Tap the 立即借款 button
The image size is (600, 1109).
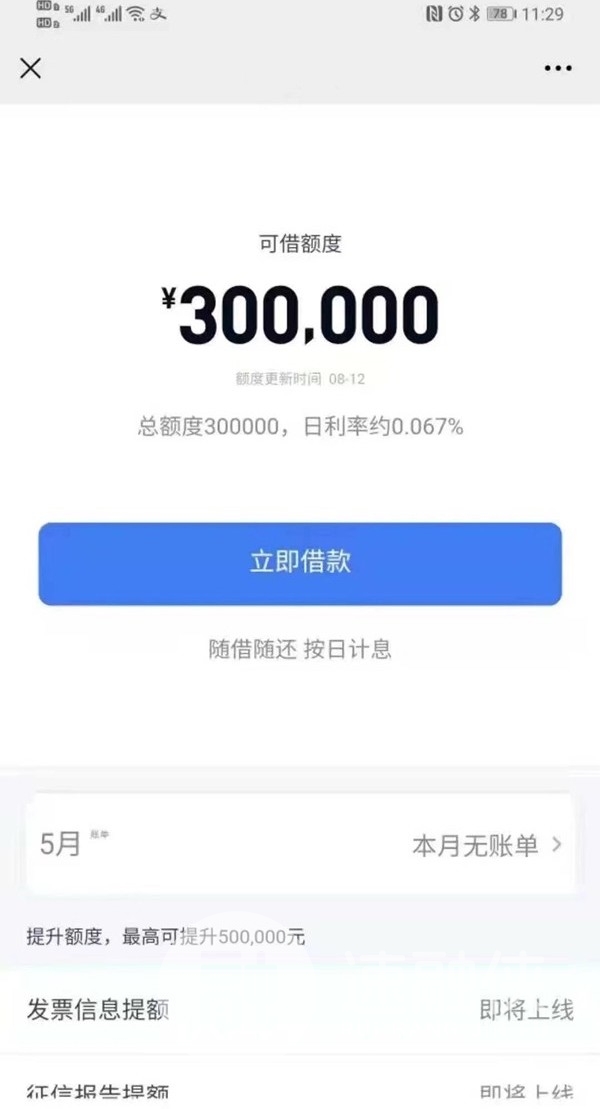(300, 563)
